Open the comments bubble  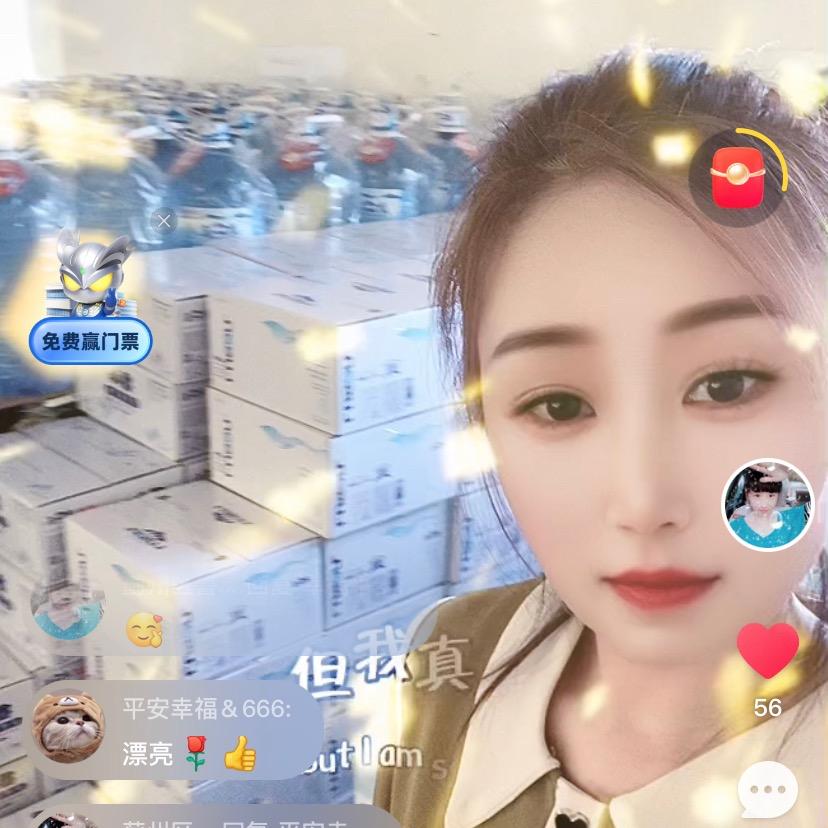(x=767, y=790)
